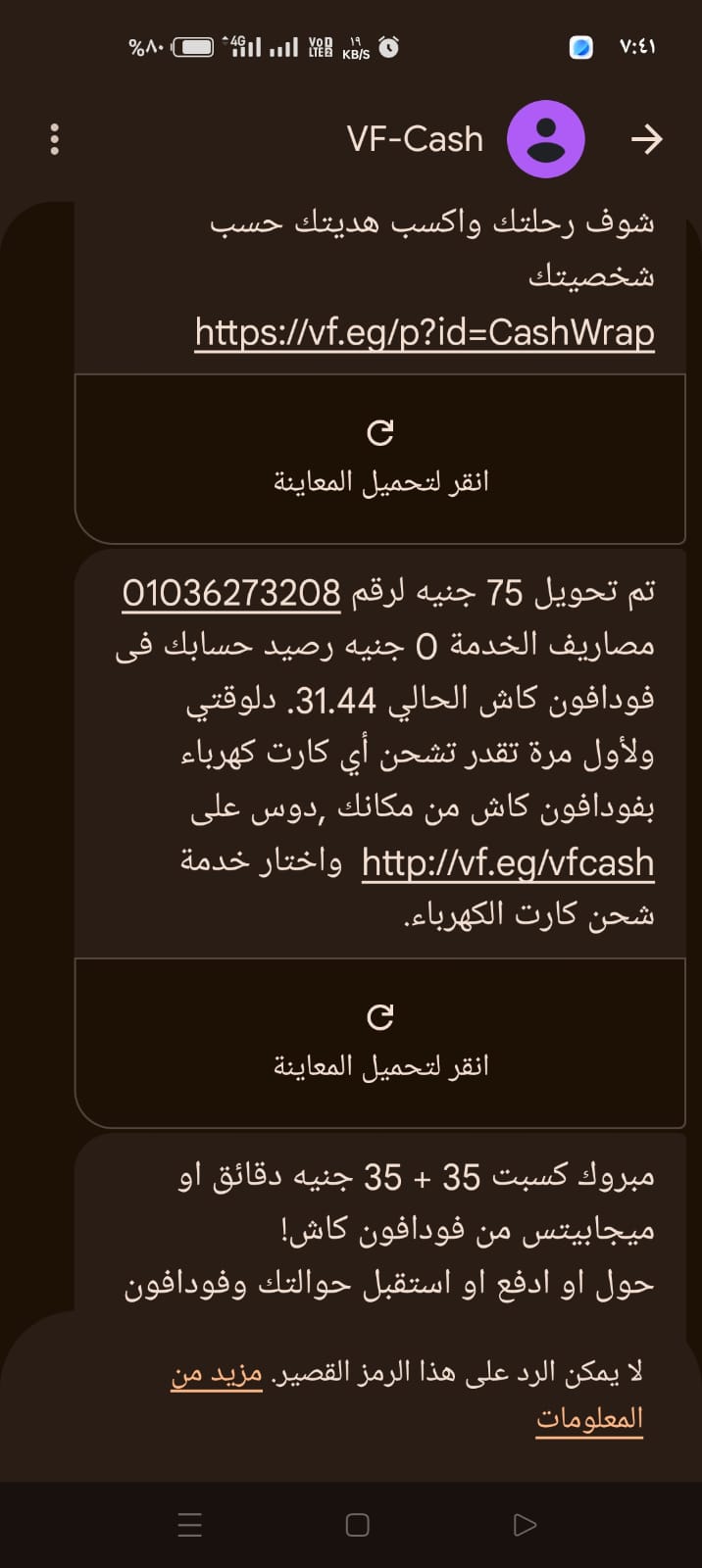The height and width of the screenshot is (1568, 702).
Task: Go back using the top arrow
Action: [x=646, y=139]
